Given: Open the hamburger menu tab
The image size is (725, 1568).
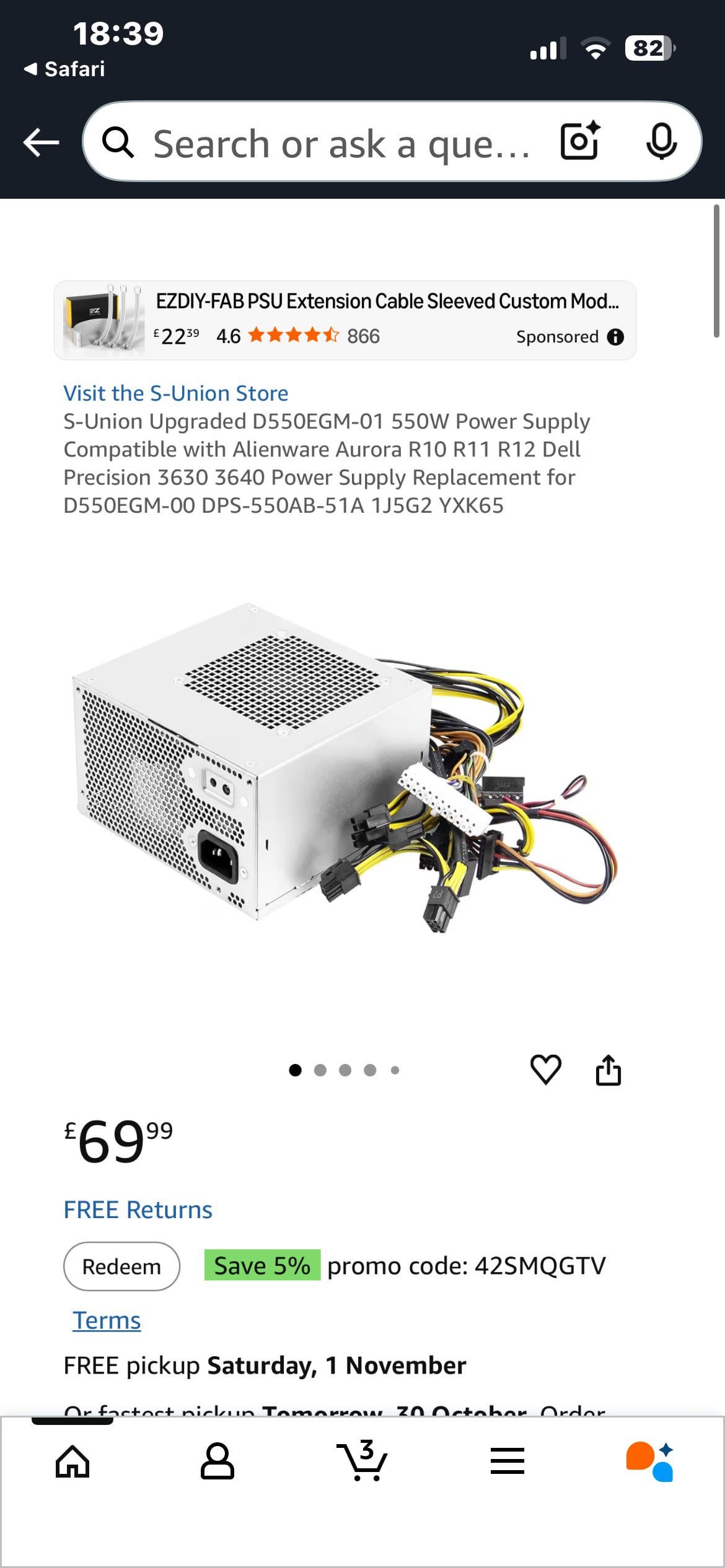Looking at the screenshot, I should click(x=507, y=1461).
